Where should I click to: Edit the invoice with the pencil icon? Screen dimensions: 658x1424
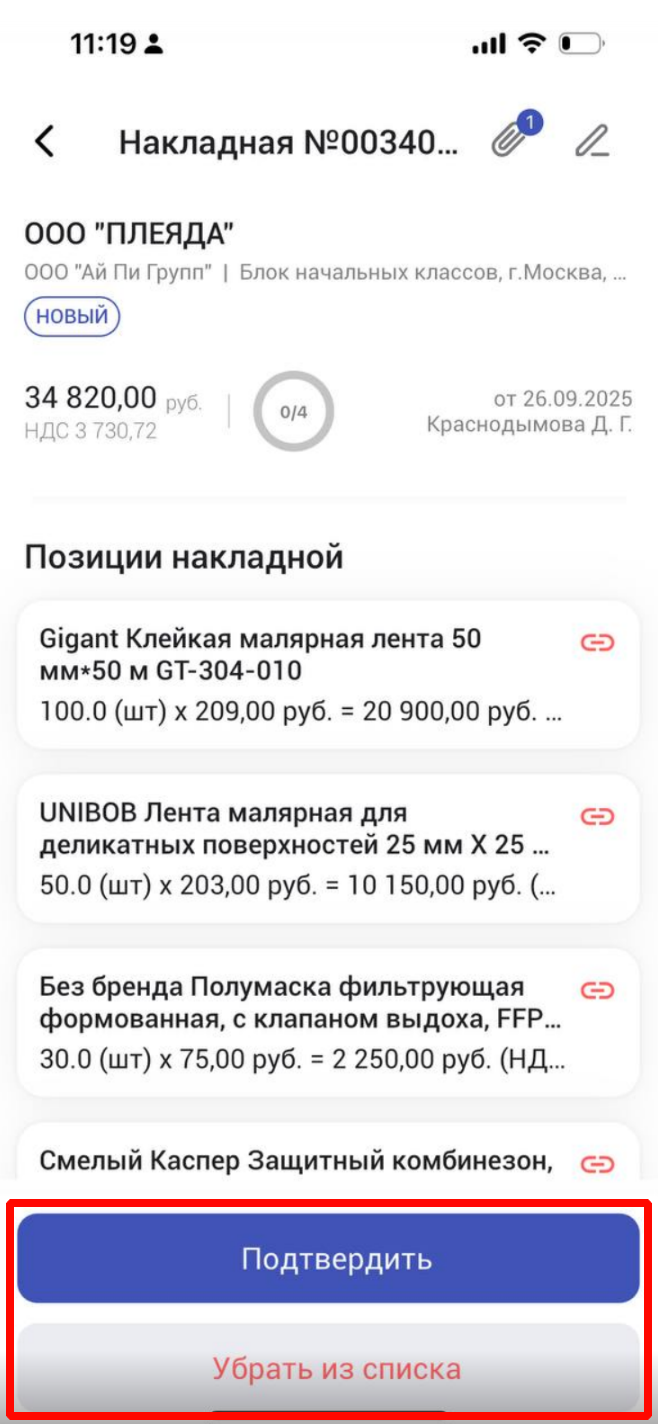(x=592, y=142)
